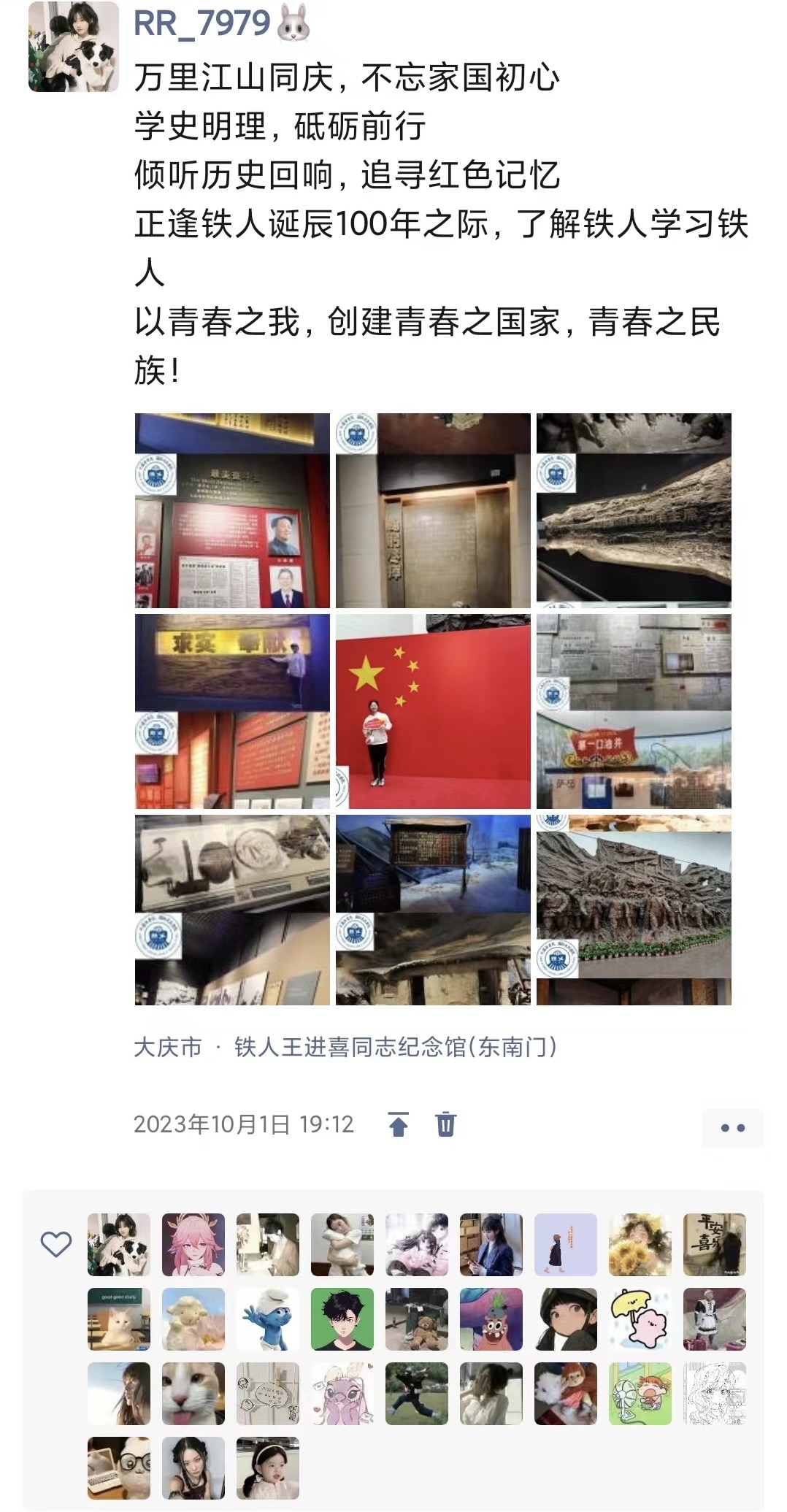This screenshot has height=1512, width=787.
Task: Open the 铁人王进喜同志纪念馆 location link
Action: (395, 1047)
